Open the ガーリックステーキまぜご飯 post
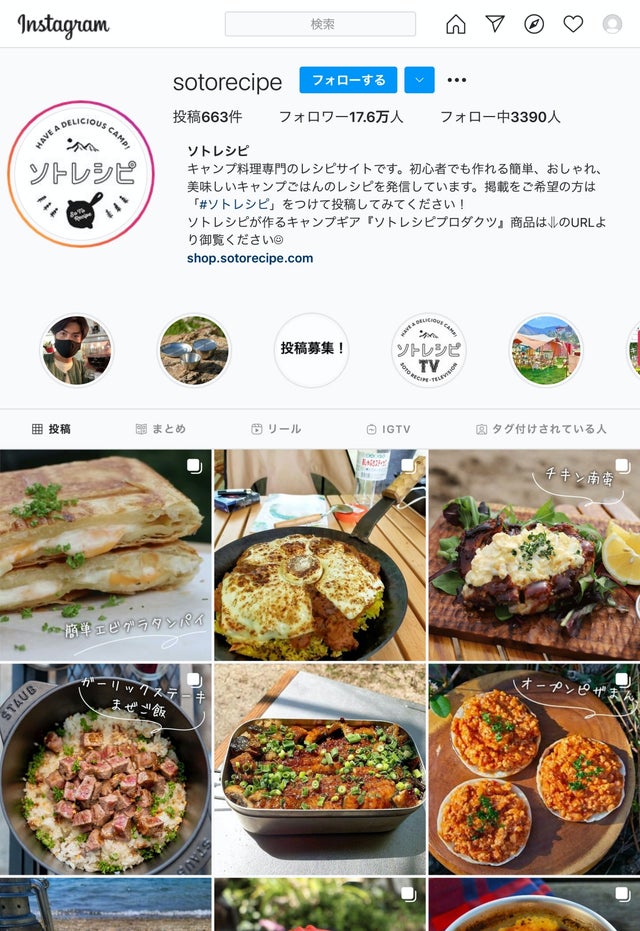640x931 pixels. (x=105, y=768)
